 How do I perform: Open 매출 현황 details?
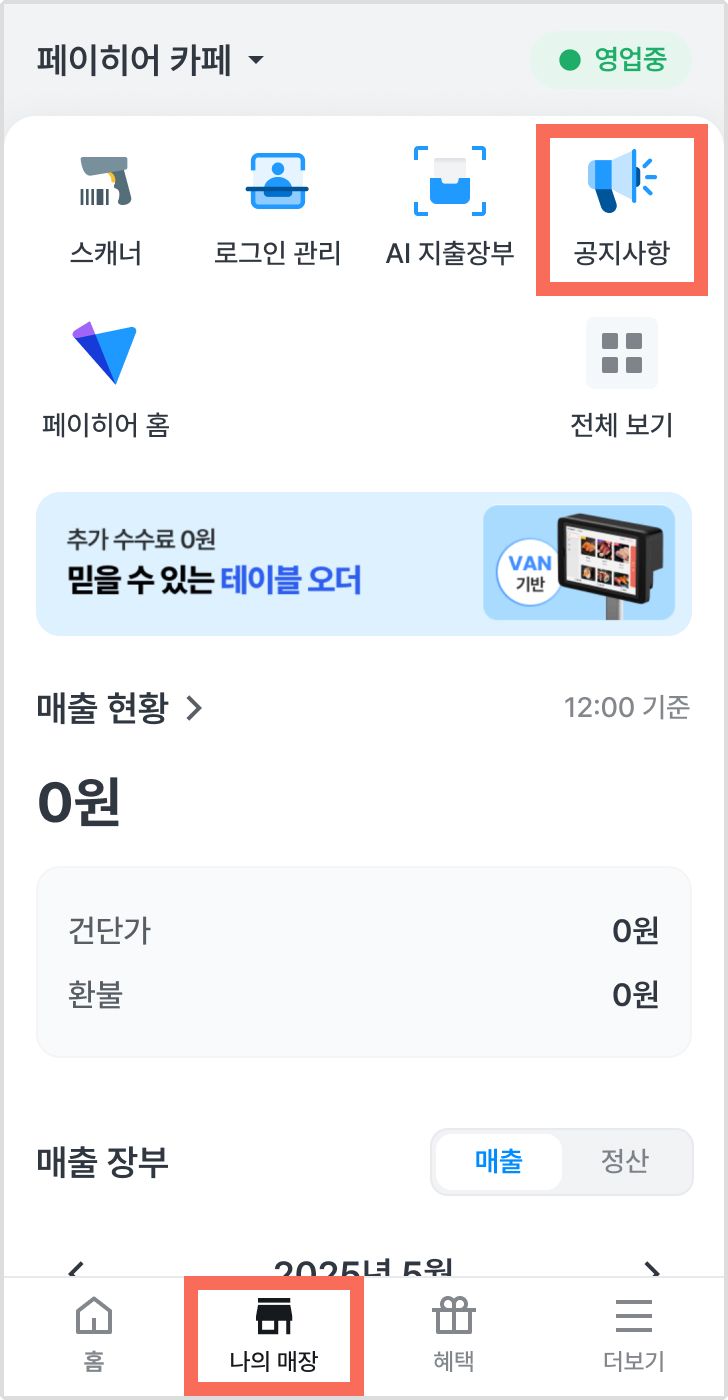click(120, 708)
